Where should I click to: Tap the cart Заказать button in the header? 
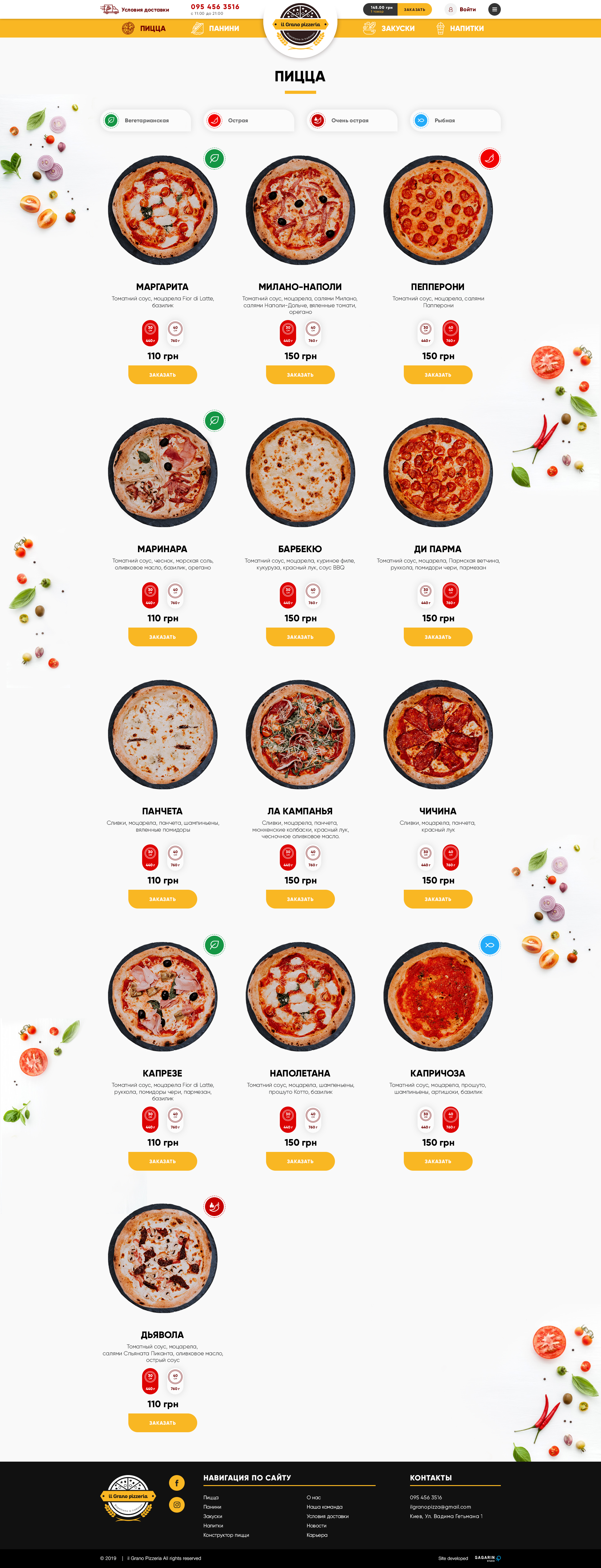[415, 9]
